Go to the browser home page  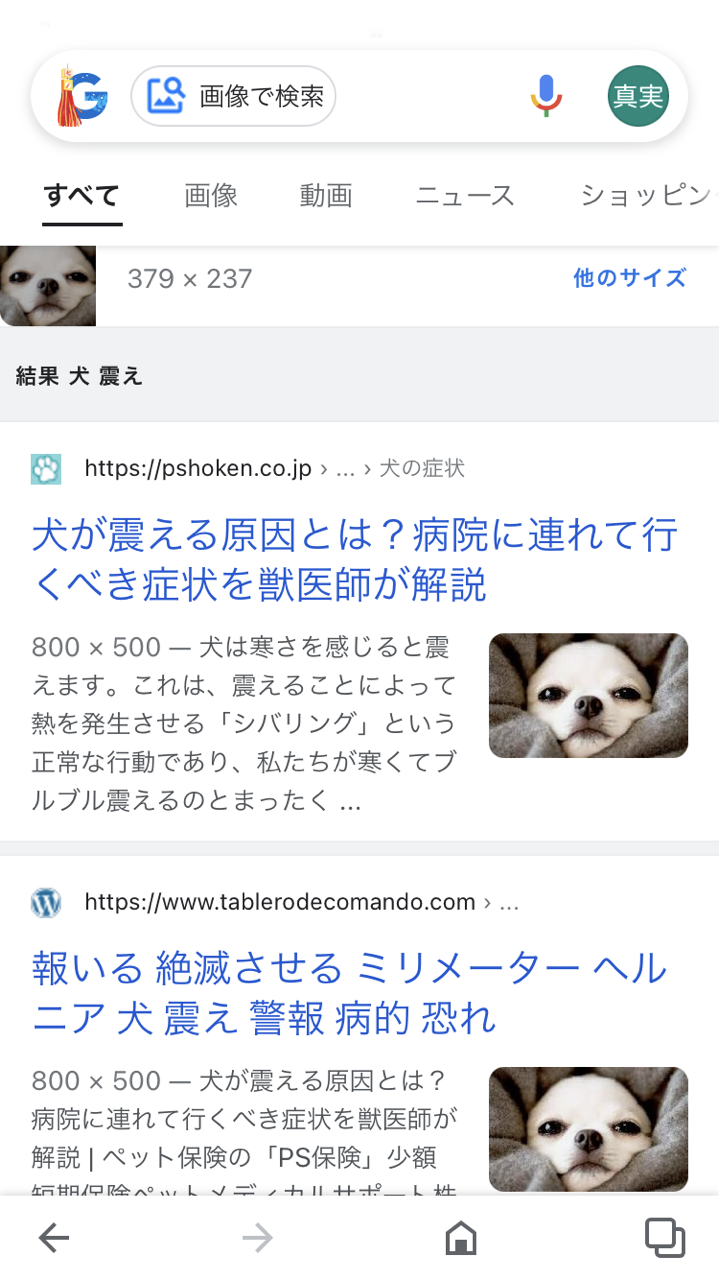[x=460, y=1239]
